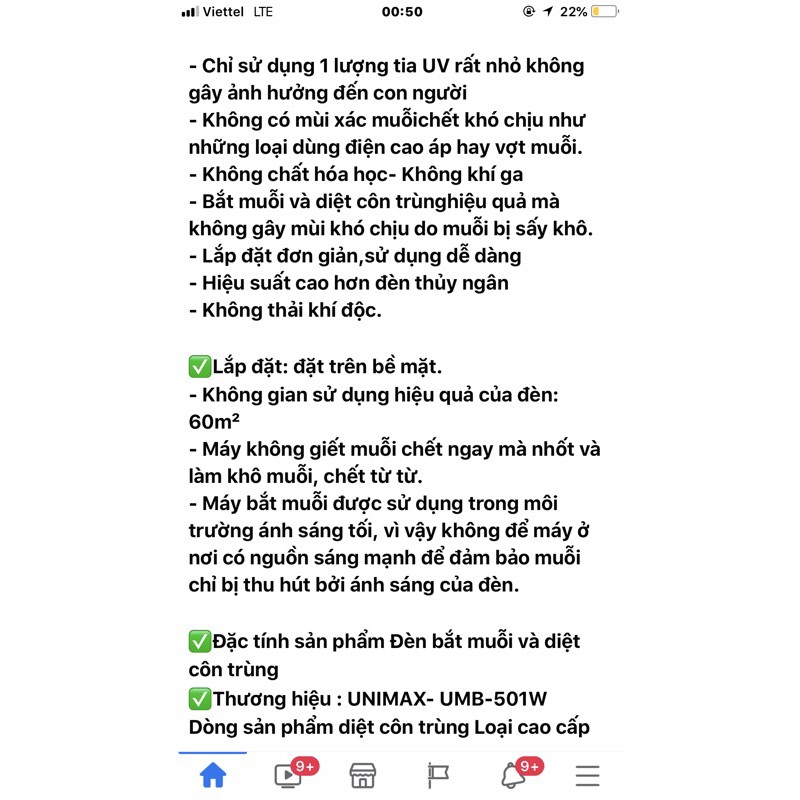Go to the Marketplace tab
Screen dimensions: 800x800
[362, 775]
